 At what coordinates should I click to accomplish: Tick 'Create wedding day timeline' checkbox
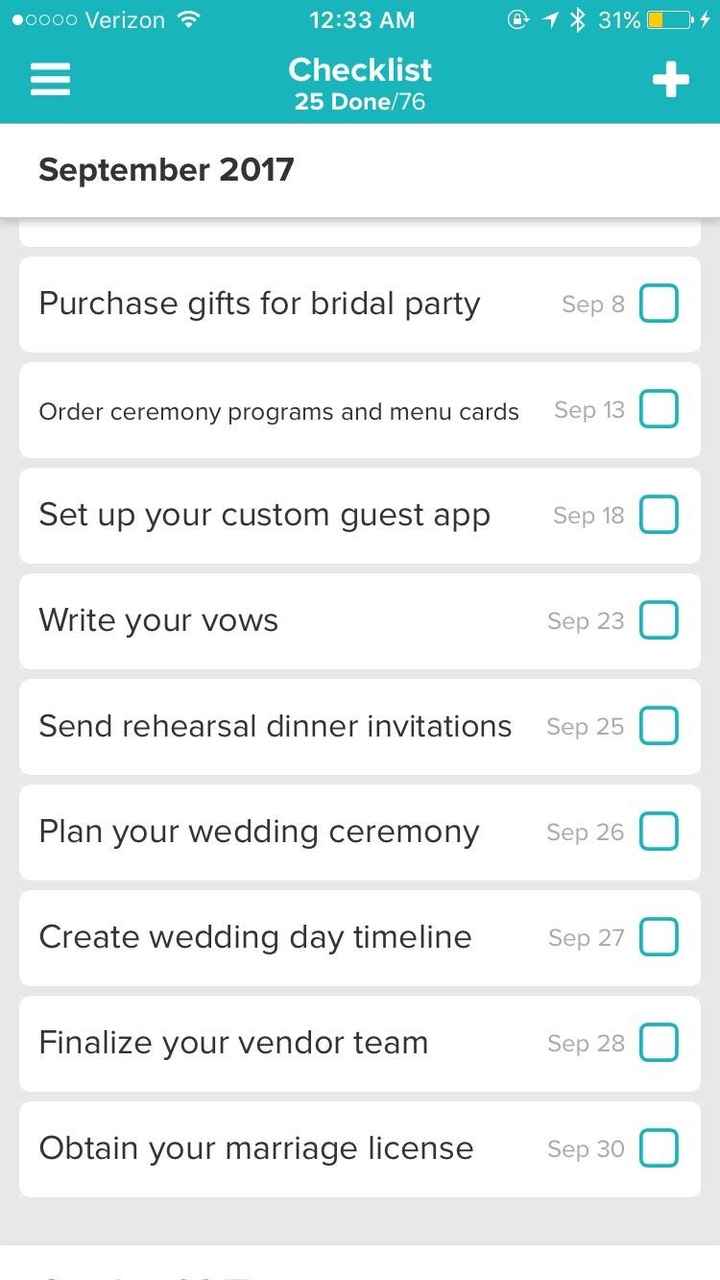click(658, 937)
